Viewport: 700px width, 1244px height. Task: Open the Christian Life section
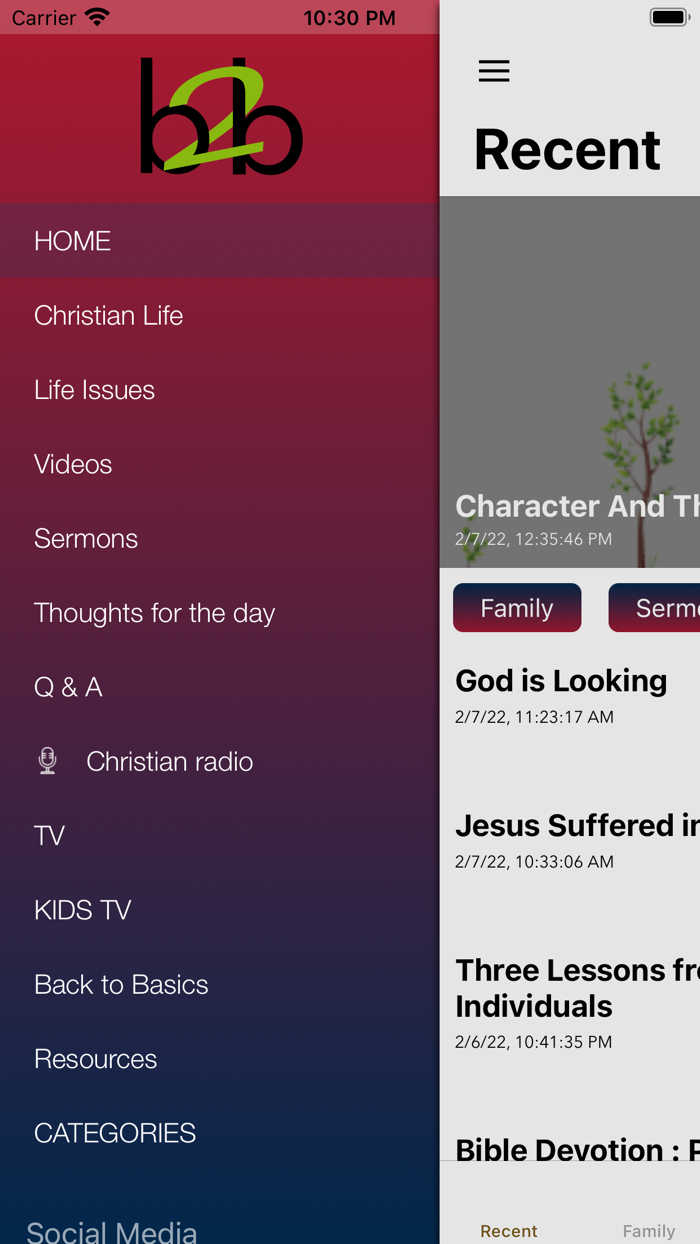108,316
